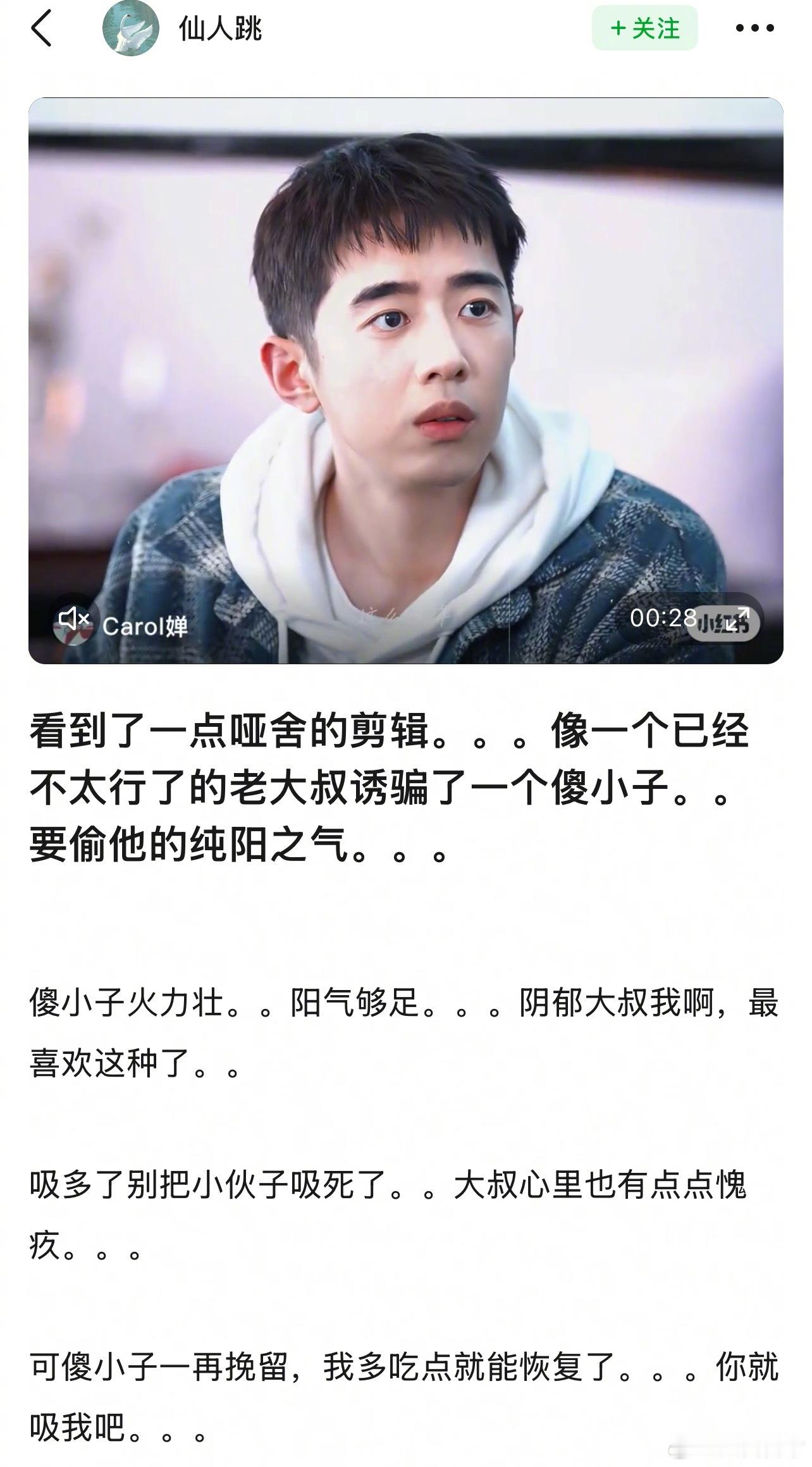812x1467 pixels.
Task: Click the 仙人跳 profile avatar in the header
Action: (130, 28)
